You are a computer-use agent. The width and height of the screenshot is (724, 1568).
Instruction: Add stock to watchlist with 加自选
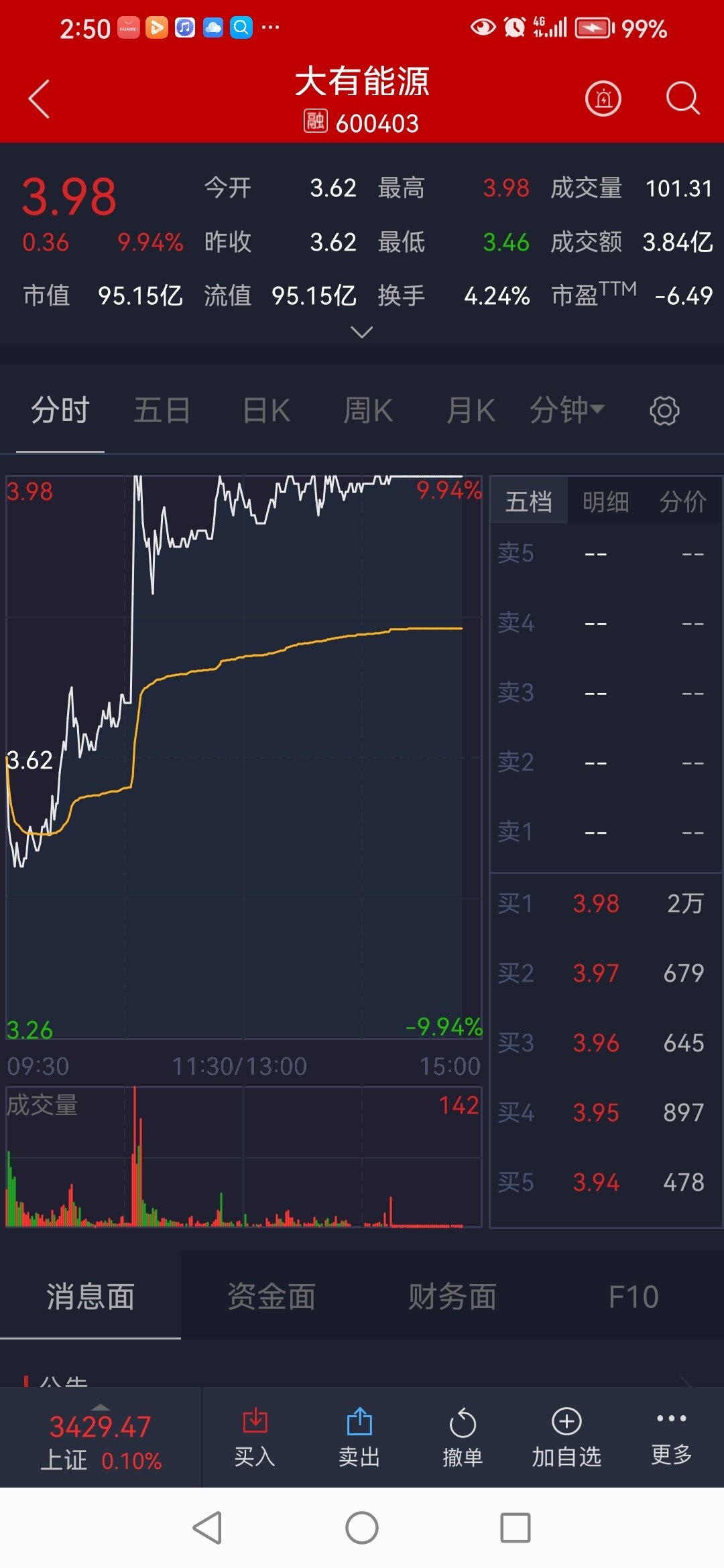coord(566,1438)
